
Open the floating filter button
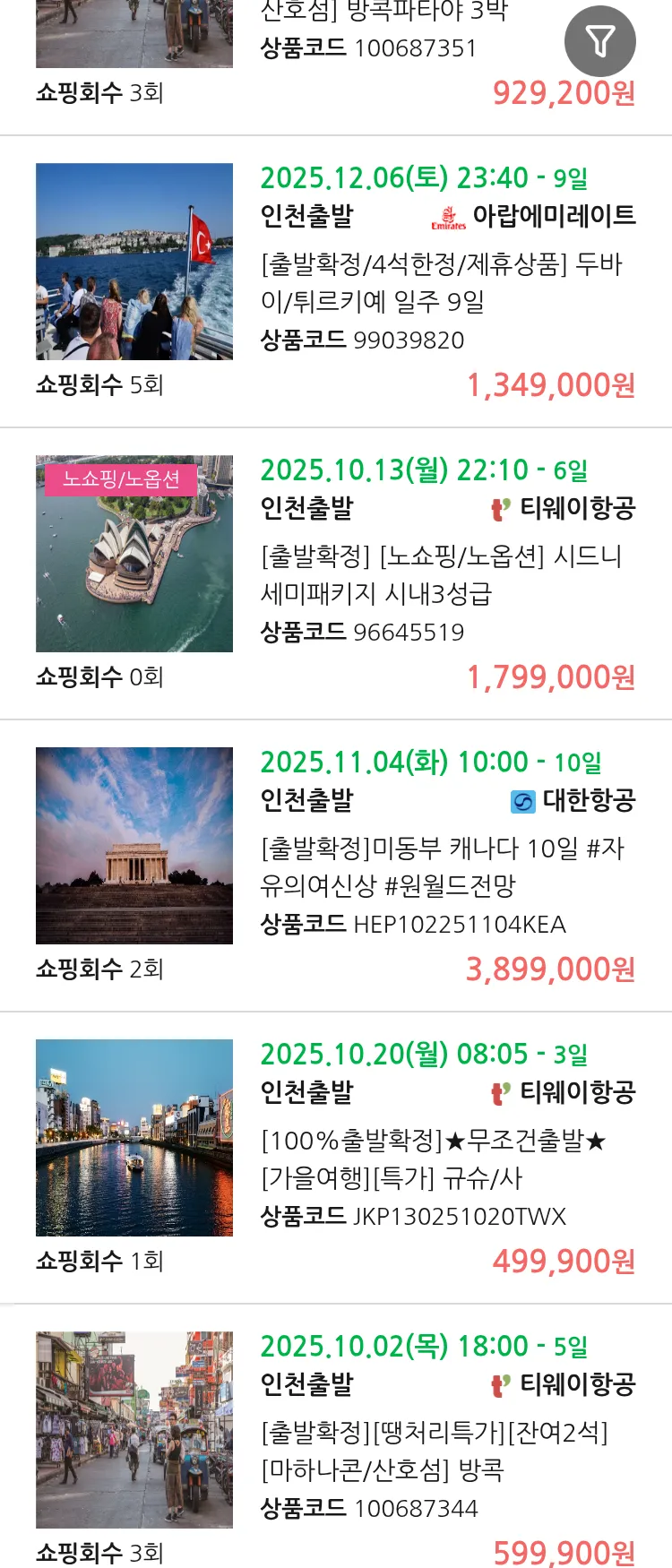(599, 41)
